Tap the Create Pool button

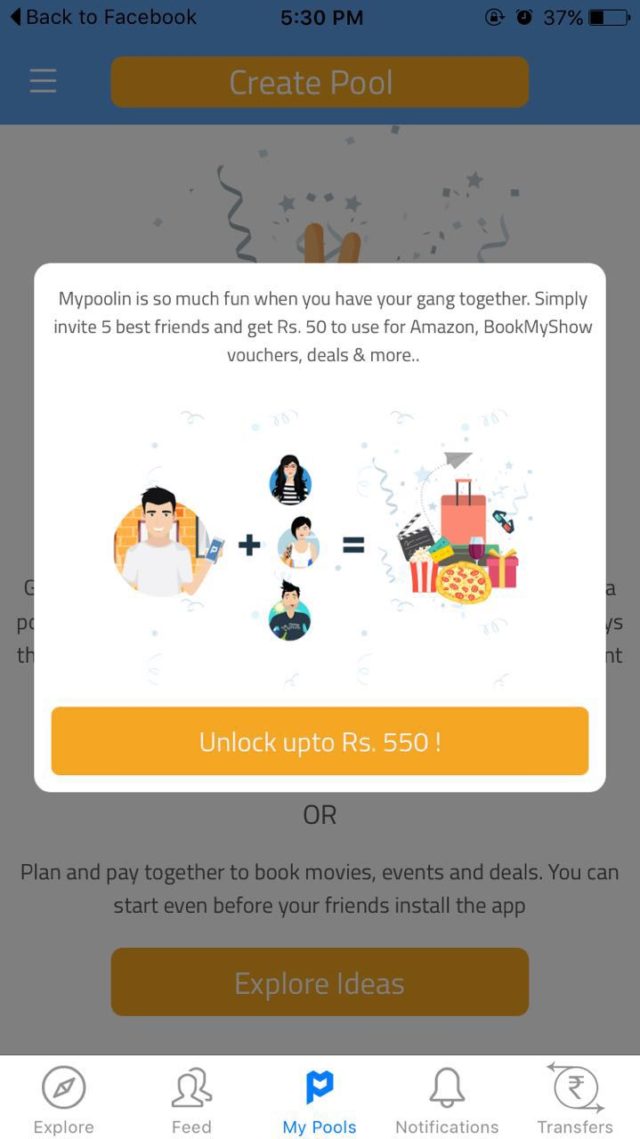319,82
